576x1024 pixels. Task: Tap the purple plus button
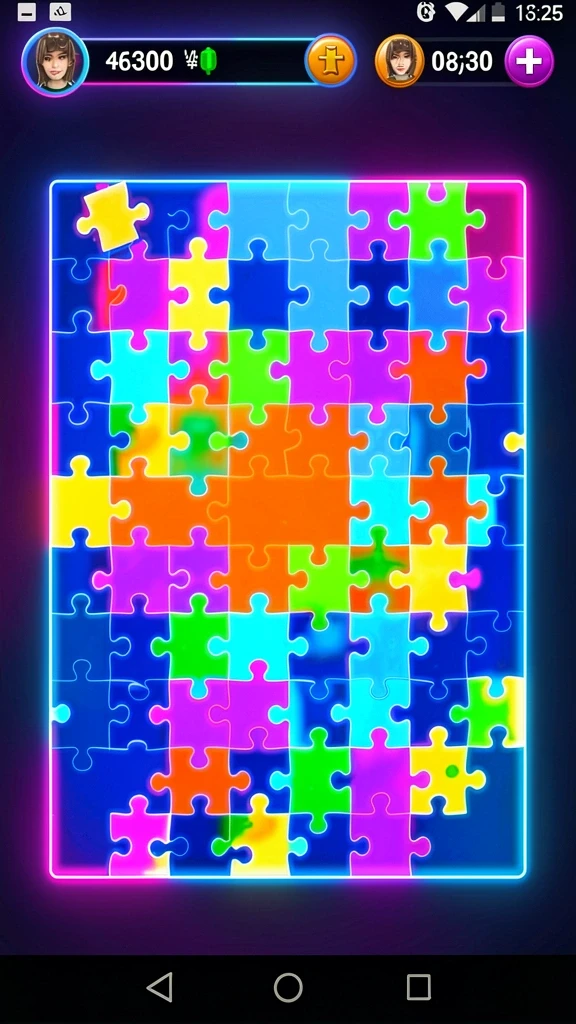coord(529,61)
